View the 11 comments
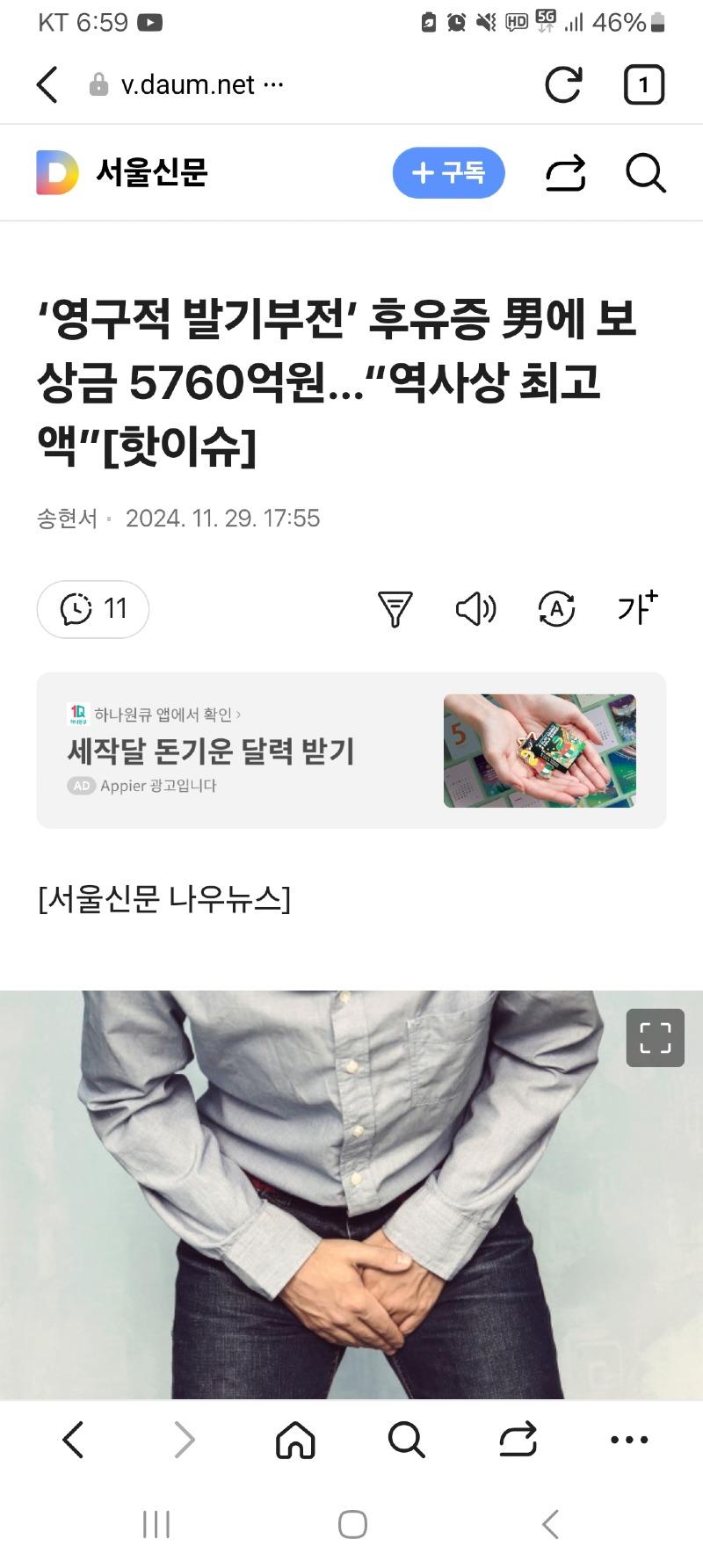The image size is (703, 1568). [93, 608]
